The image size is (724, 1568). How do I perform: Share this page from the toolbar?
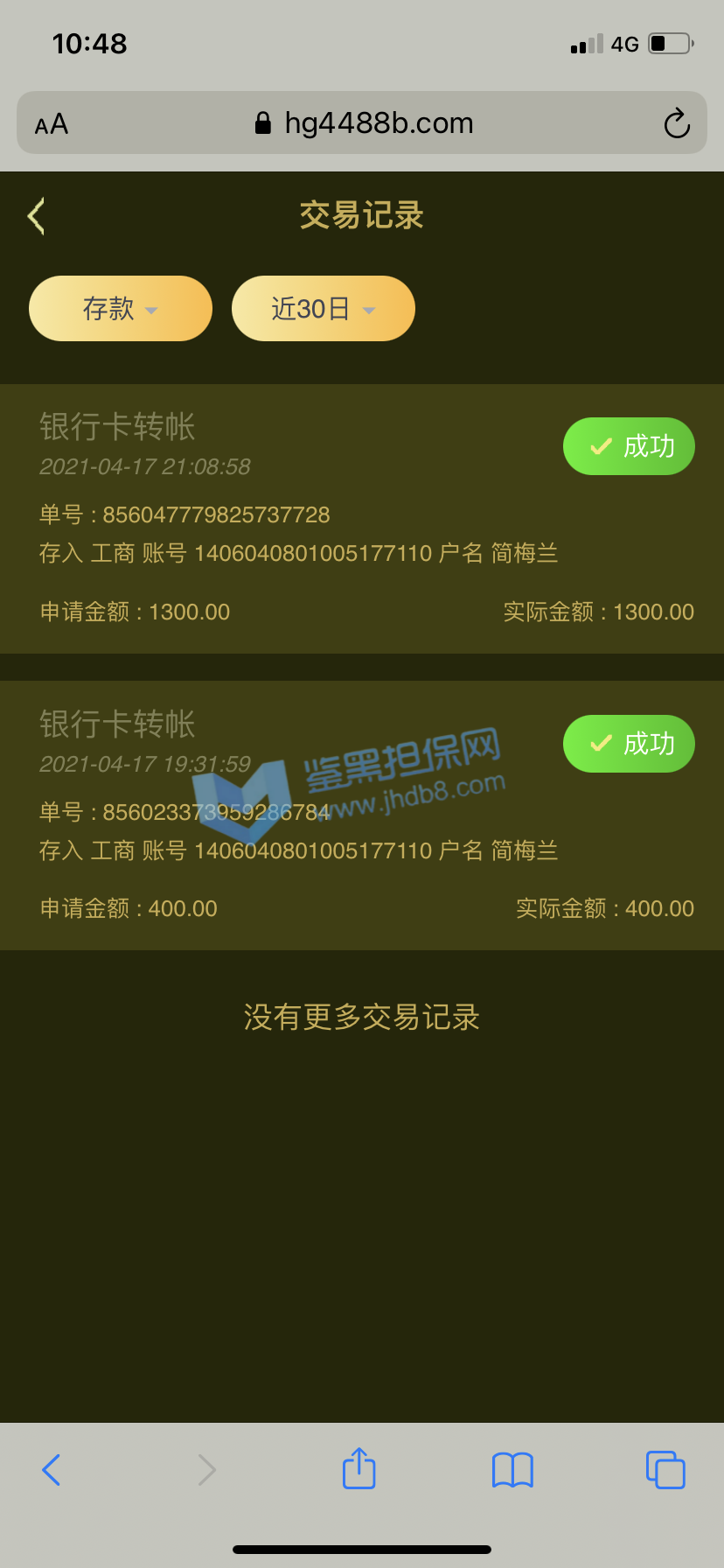click(x=359, y=1467)
